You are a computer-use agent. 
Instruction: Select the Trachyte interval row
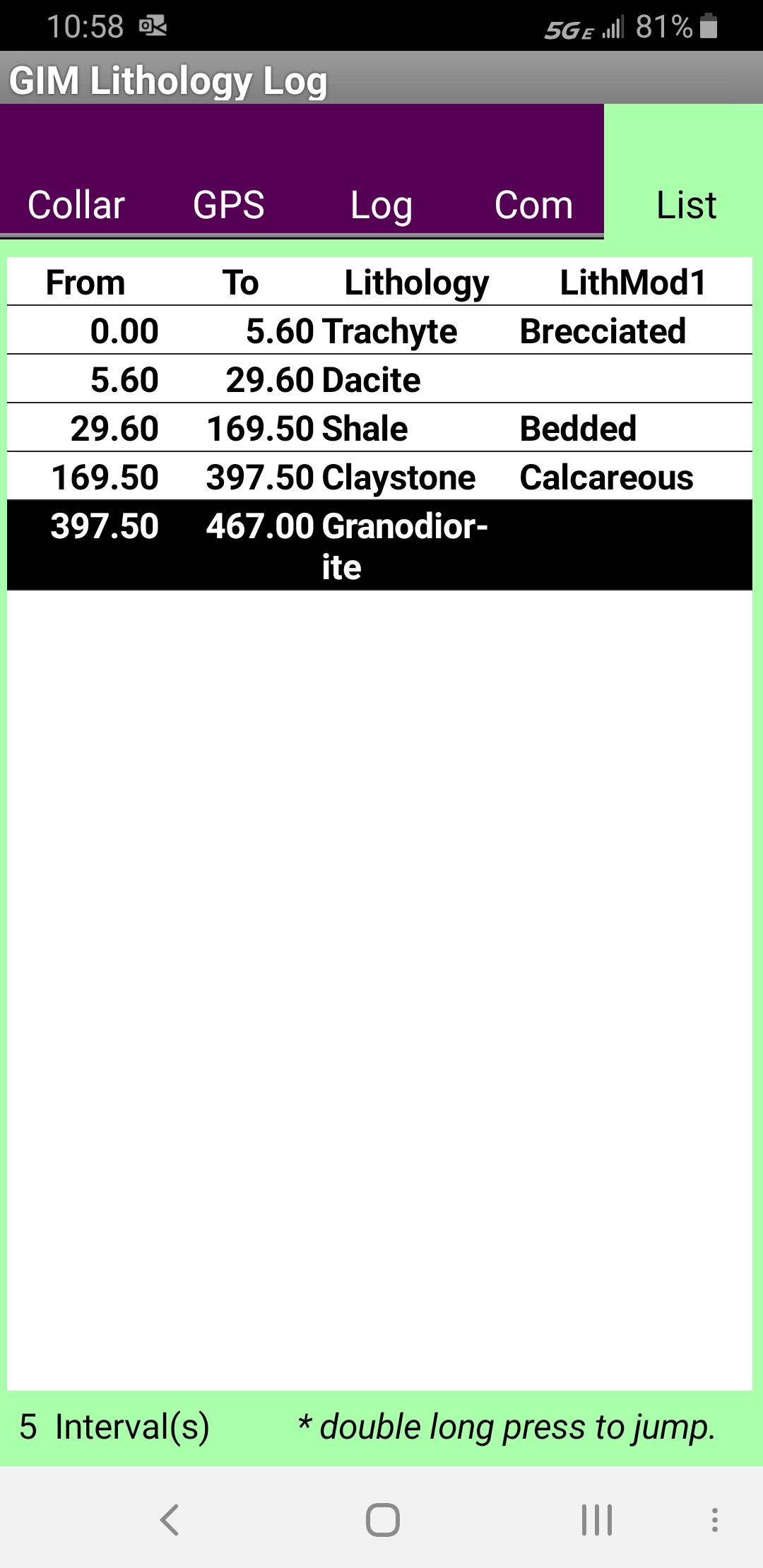pyautogui.click(x=379, y=331)
